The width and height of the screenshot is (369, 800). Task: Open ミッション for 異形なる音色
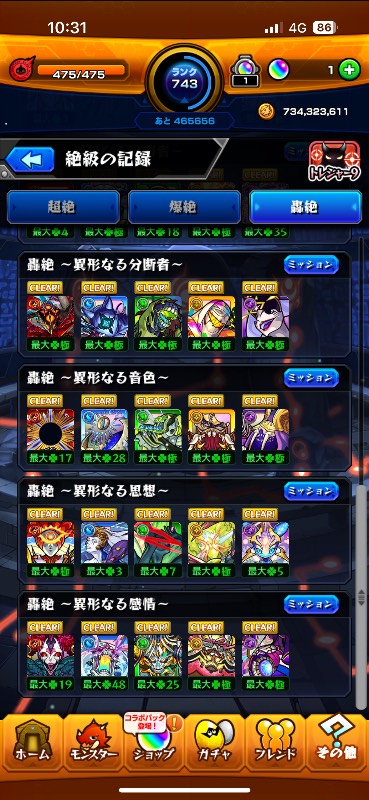click(x=311, y=378)
